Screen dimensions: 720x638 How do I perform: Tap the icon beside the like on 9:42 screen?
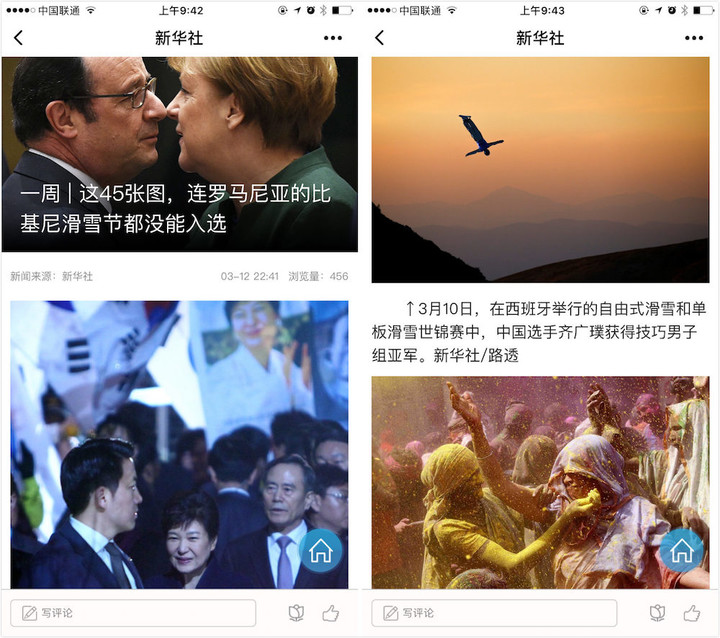295,613
